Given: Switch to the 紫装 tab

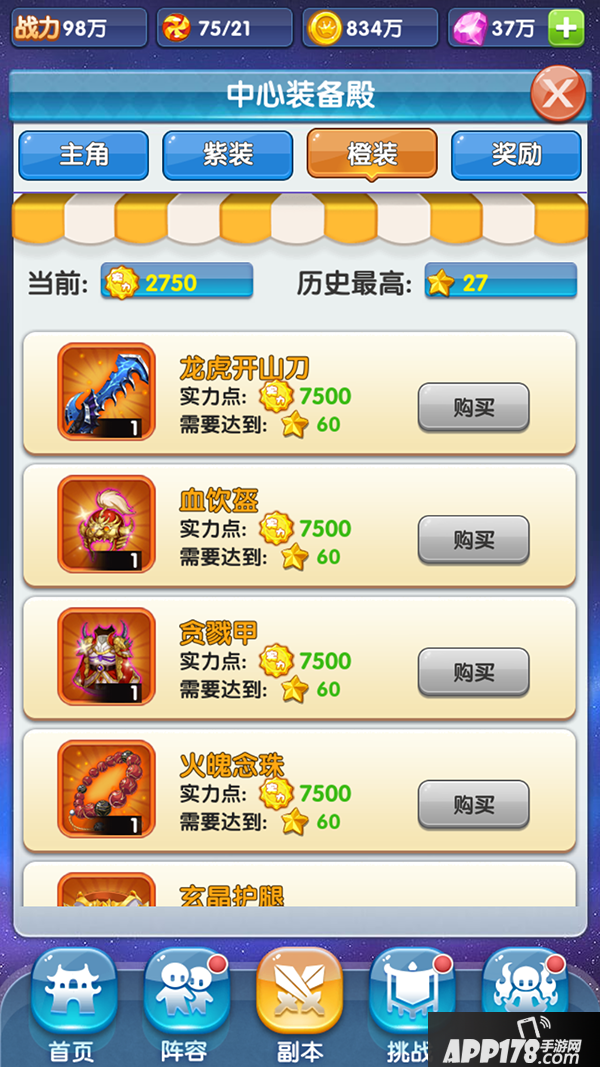Looking at the screenshot, I should pos(228,155).
